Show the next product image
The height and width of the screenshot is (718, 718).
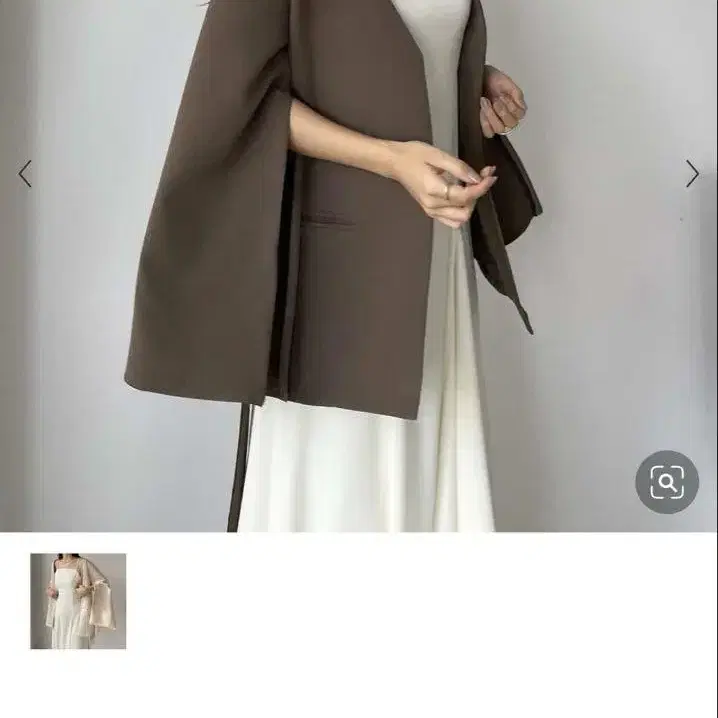pyautogui.click(x=692, y=174)
